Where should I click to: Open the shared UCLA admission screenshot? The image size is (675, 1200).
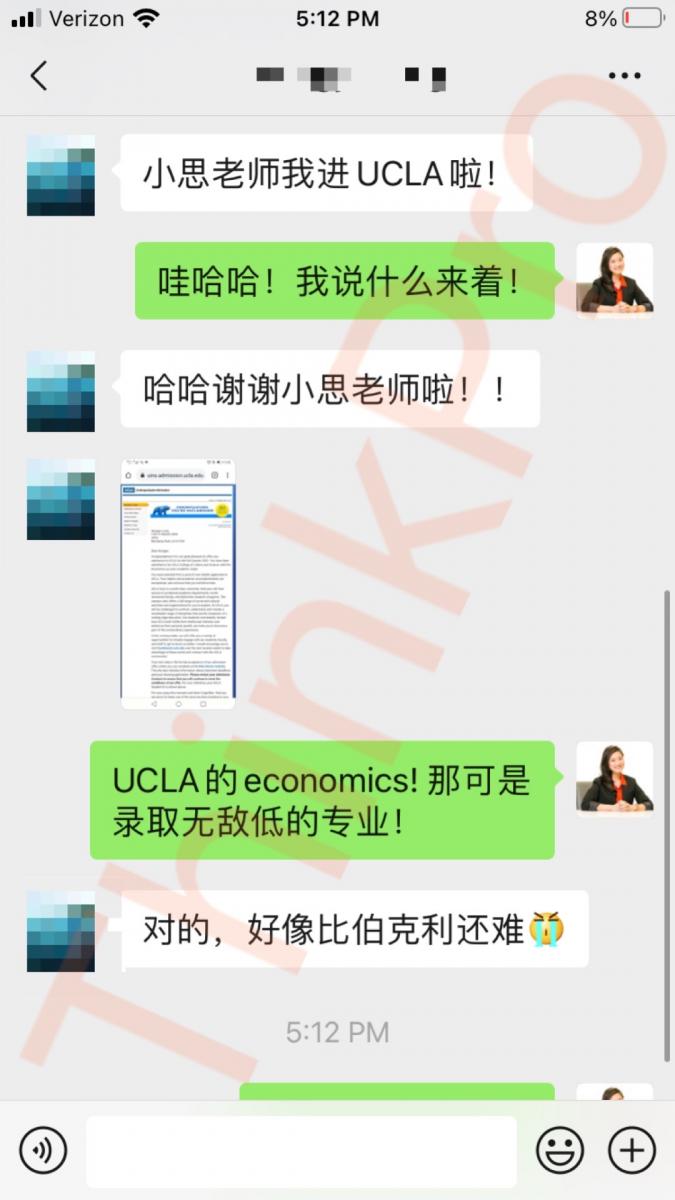tap(178, 585)
